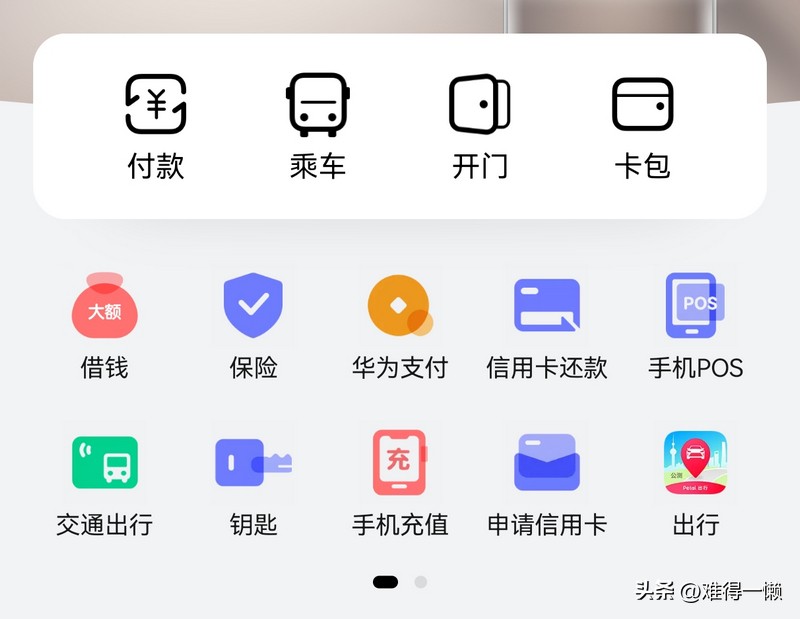Open the 付款 payment option

[156, 125]
